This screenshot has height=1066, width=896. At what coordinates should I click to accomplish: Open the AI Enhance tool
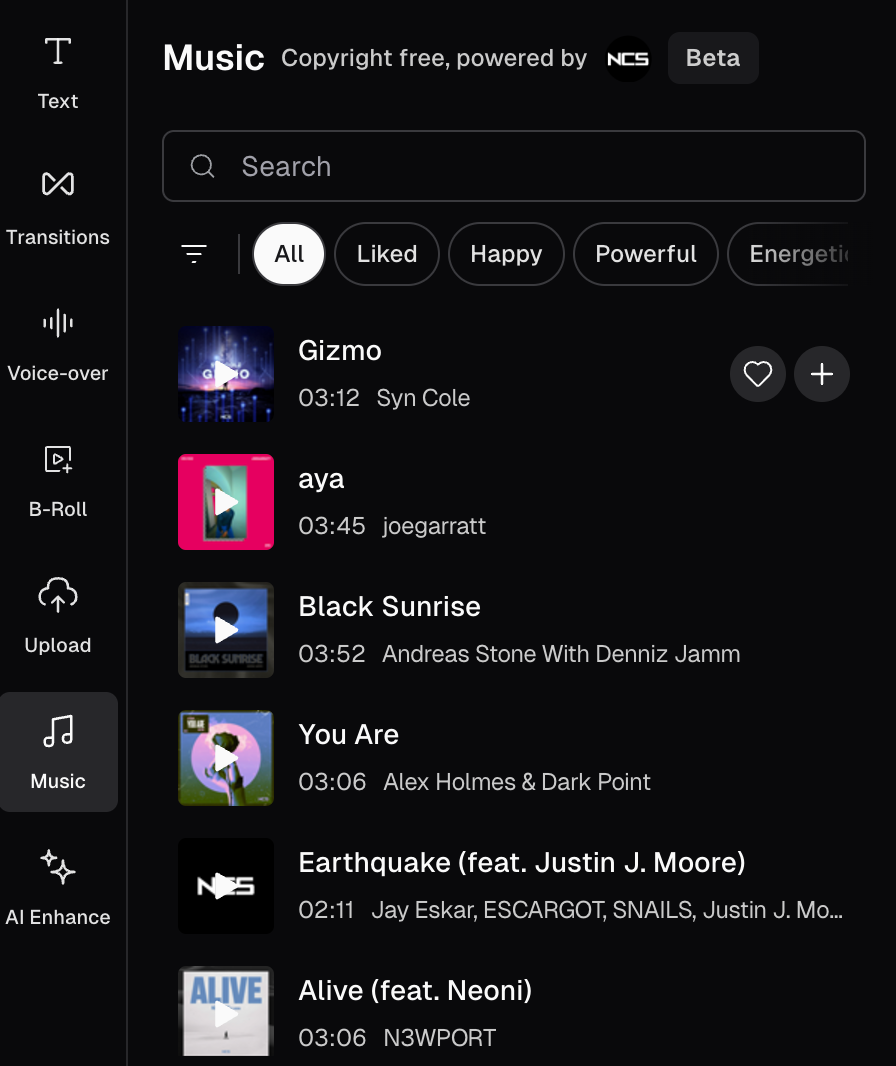(58, 888)
